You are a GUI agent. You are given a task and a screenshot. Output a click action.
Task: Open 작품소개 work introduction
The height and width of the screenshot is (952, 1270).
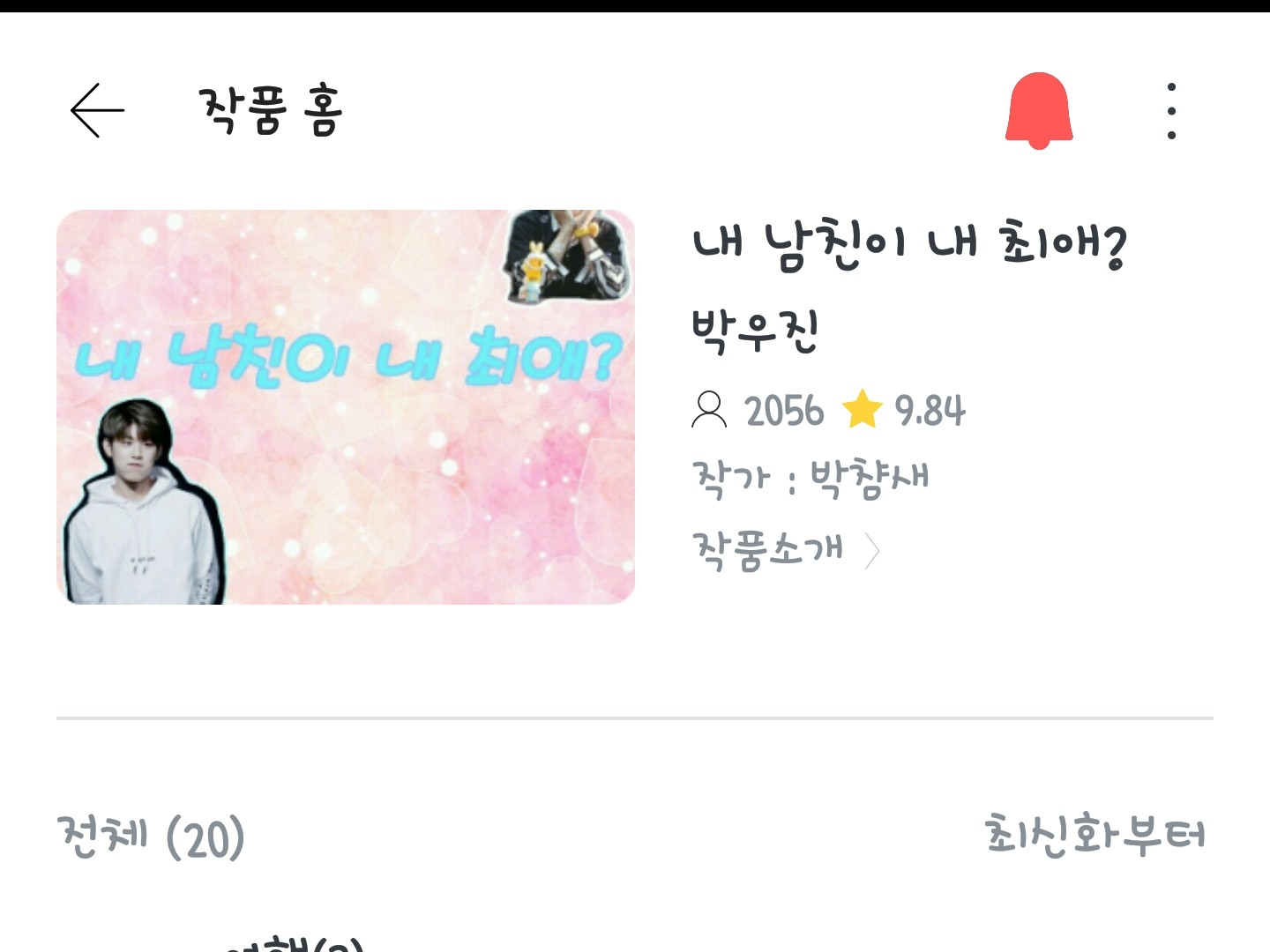pyautogui.click(x=785, y=550)
